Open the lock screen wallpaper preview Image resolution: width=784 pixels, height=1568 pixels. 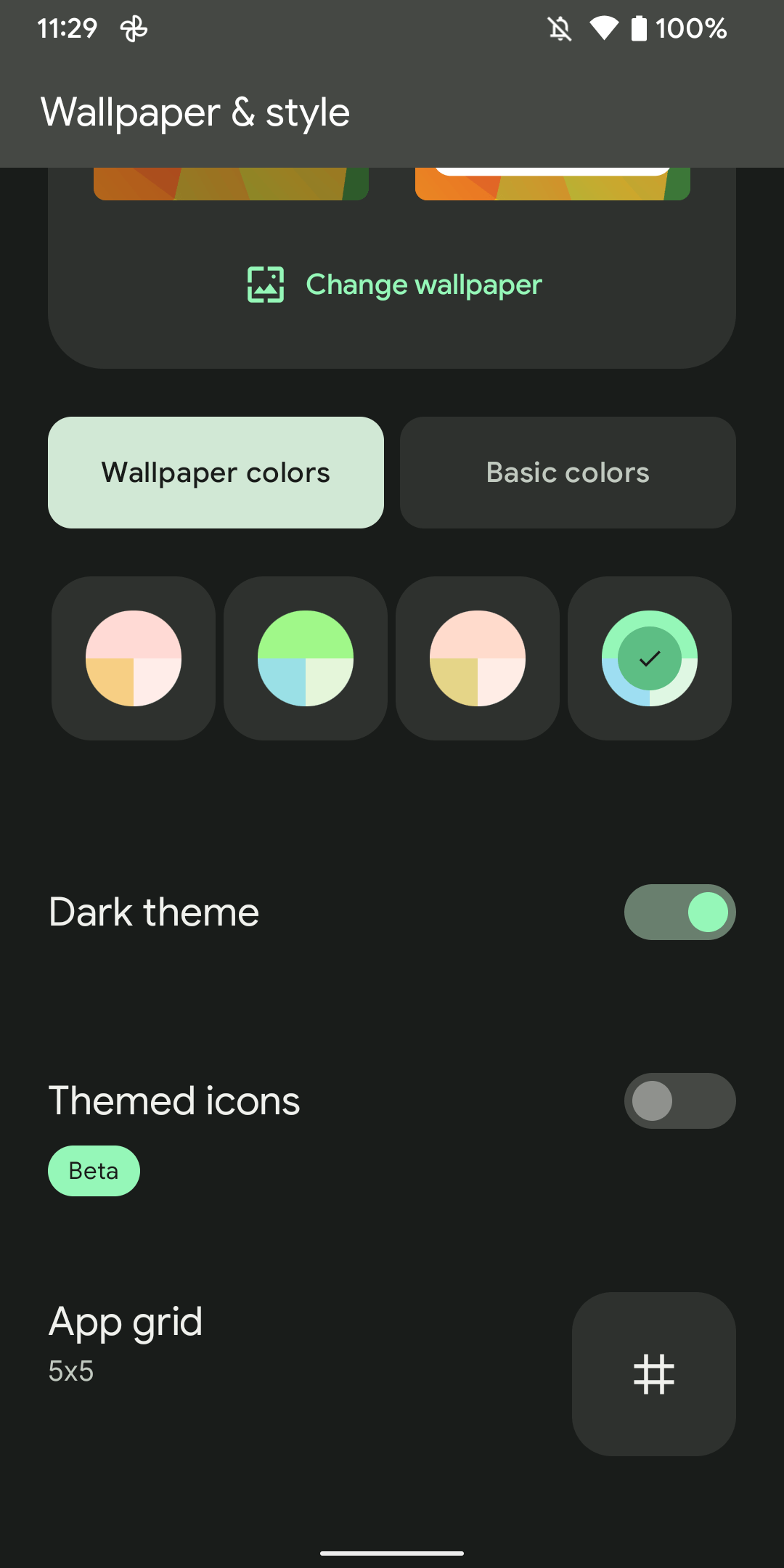(231, 184)
